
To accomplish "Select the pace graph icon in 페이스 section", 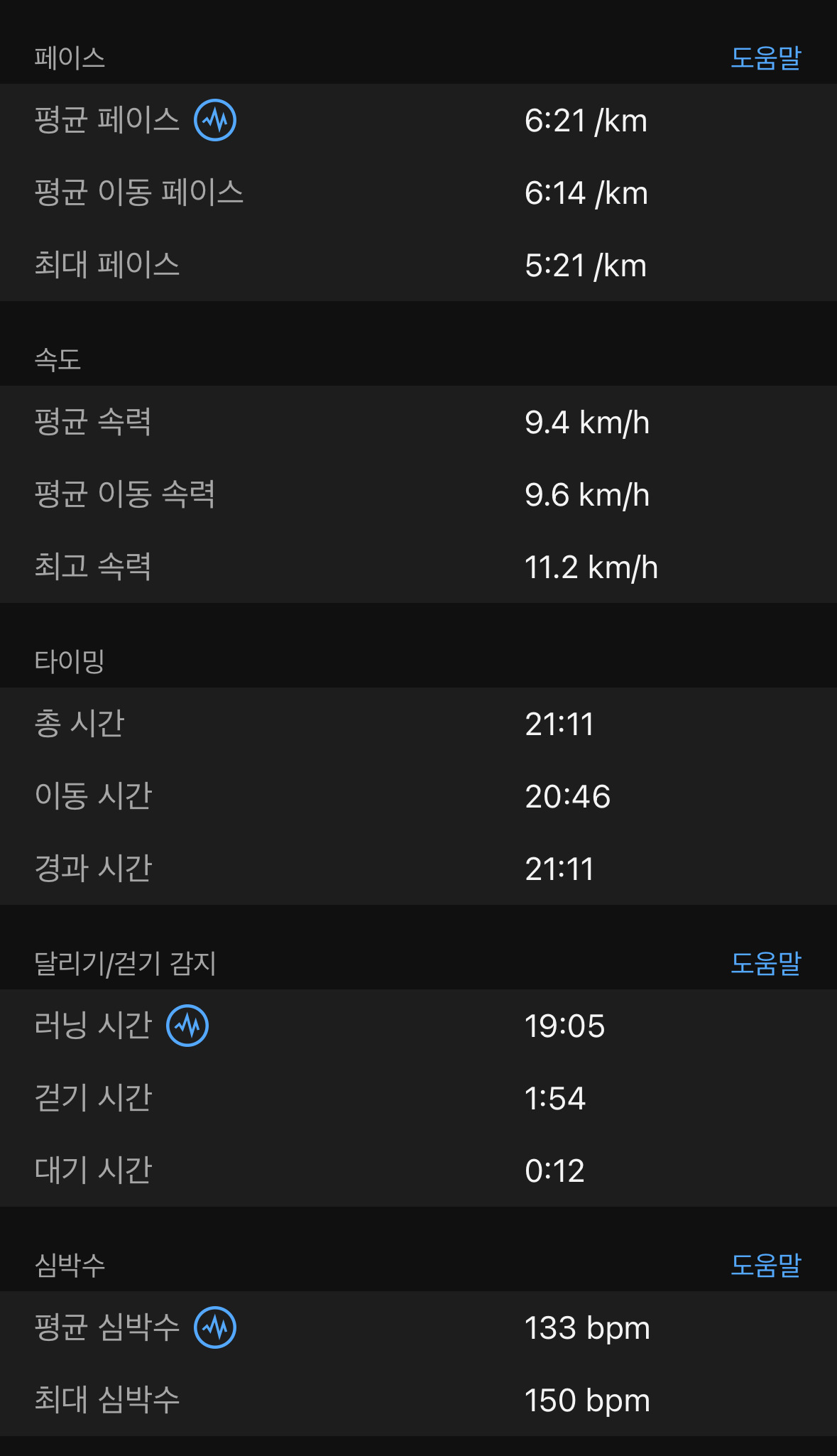I will coord(215,121).
